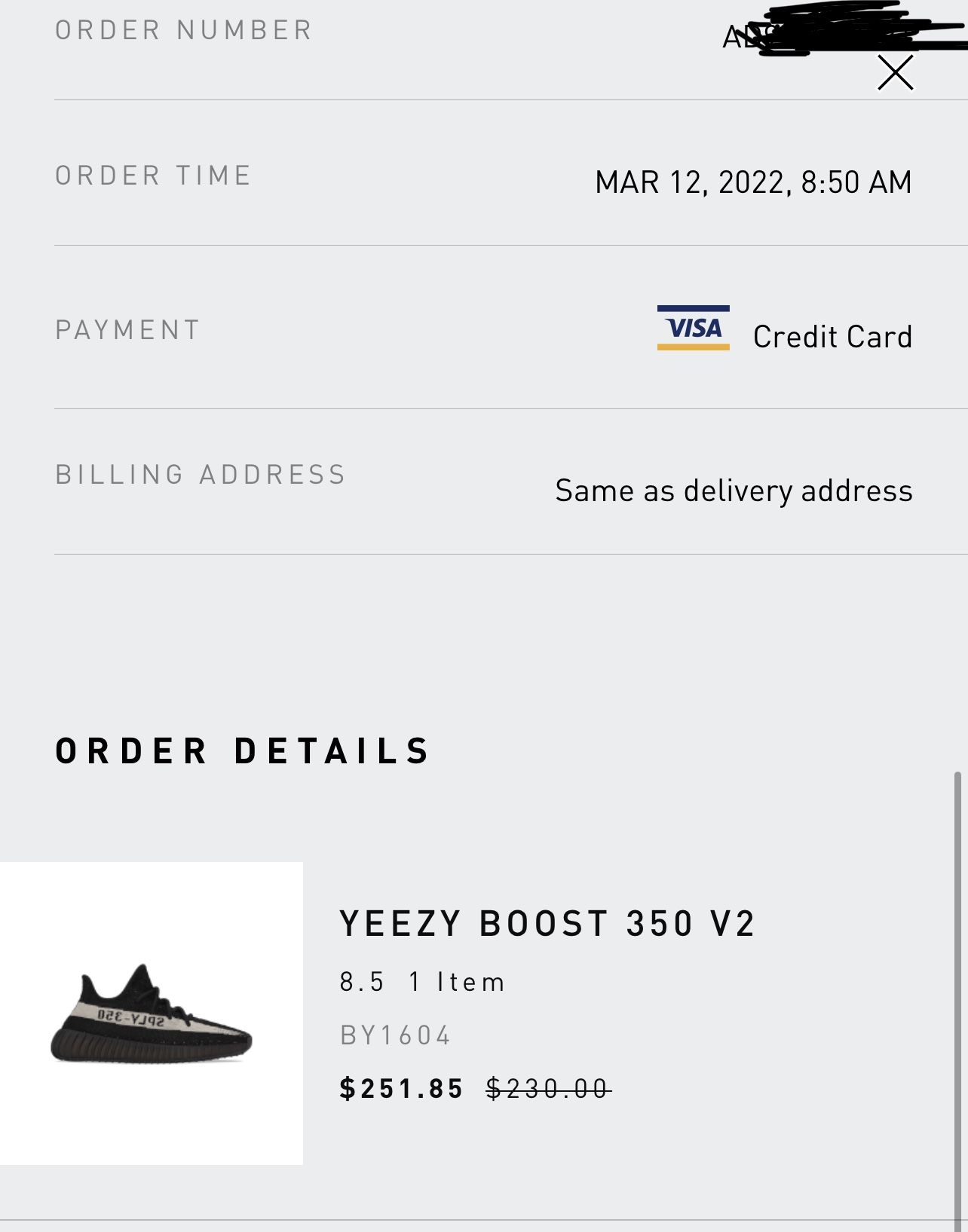
Task: Click the ORDER DETAILS heading
Action: pos(241,750)
